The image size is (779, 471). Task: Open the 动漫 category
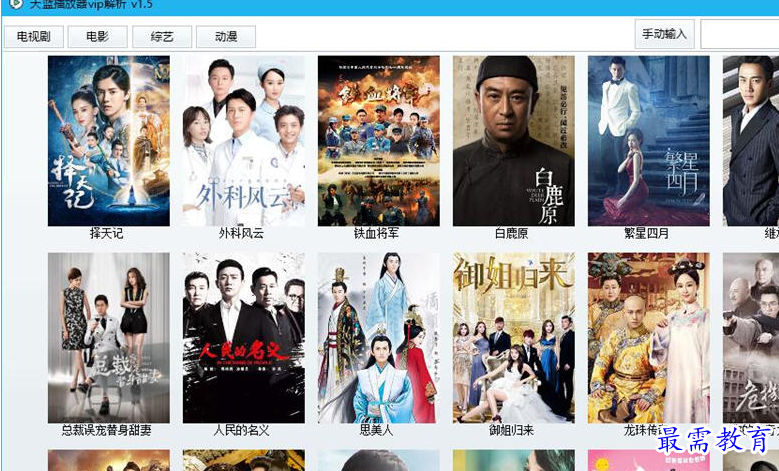click(225, 37)
